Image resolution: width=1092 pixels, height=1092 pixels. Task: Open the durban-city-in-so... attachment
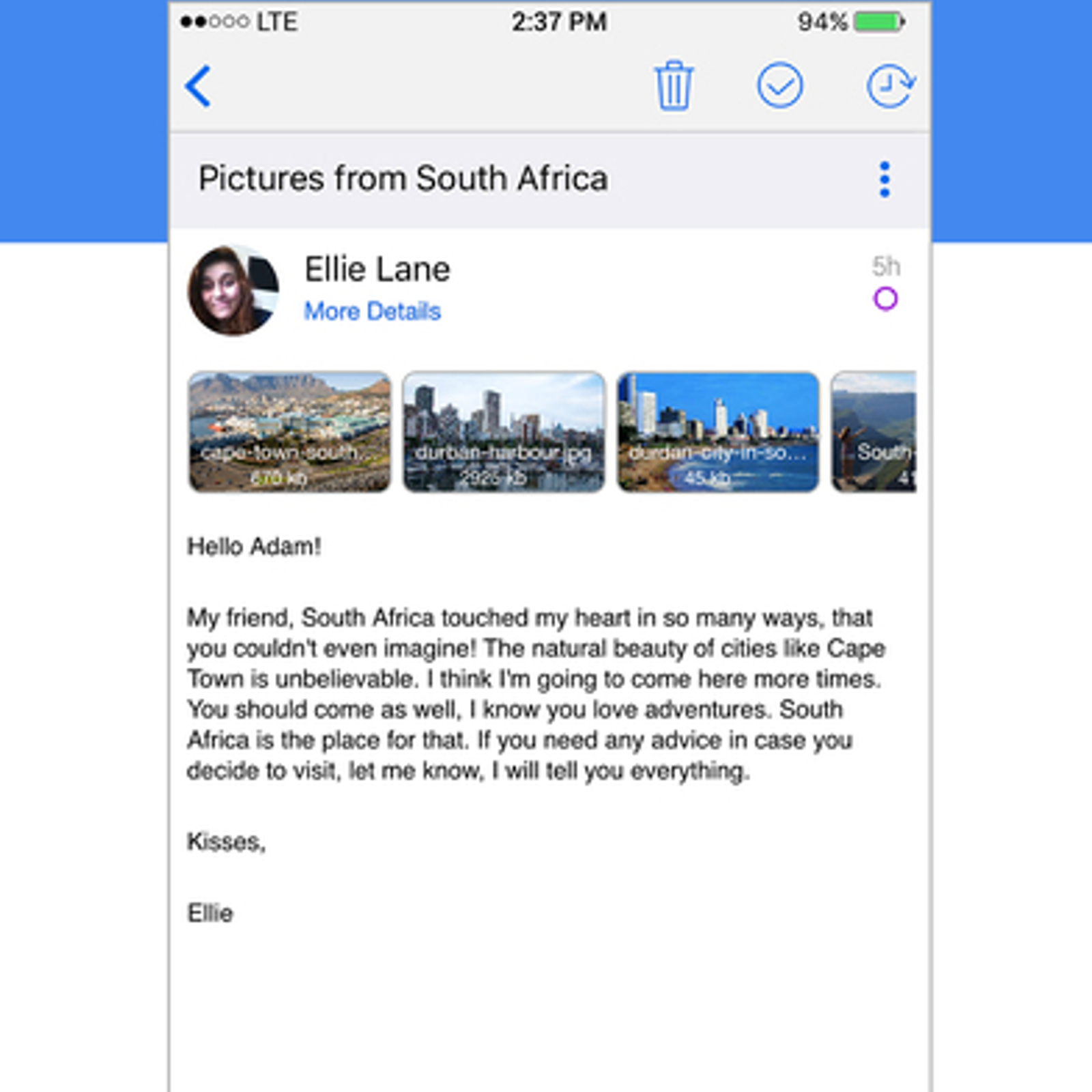pyautogui.click(x=717, y=432)
